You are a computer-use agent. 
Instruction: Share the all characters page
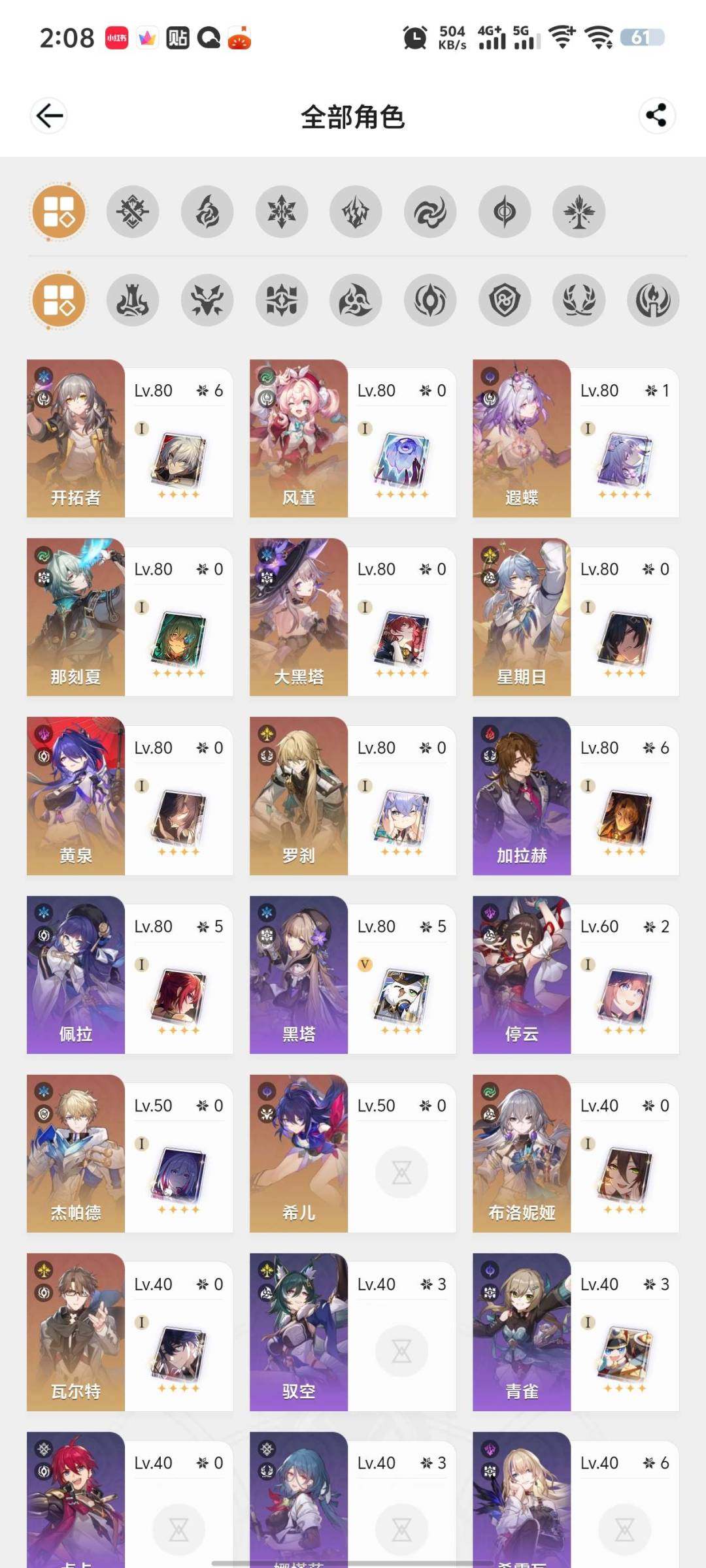tap(656, 116)
